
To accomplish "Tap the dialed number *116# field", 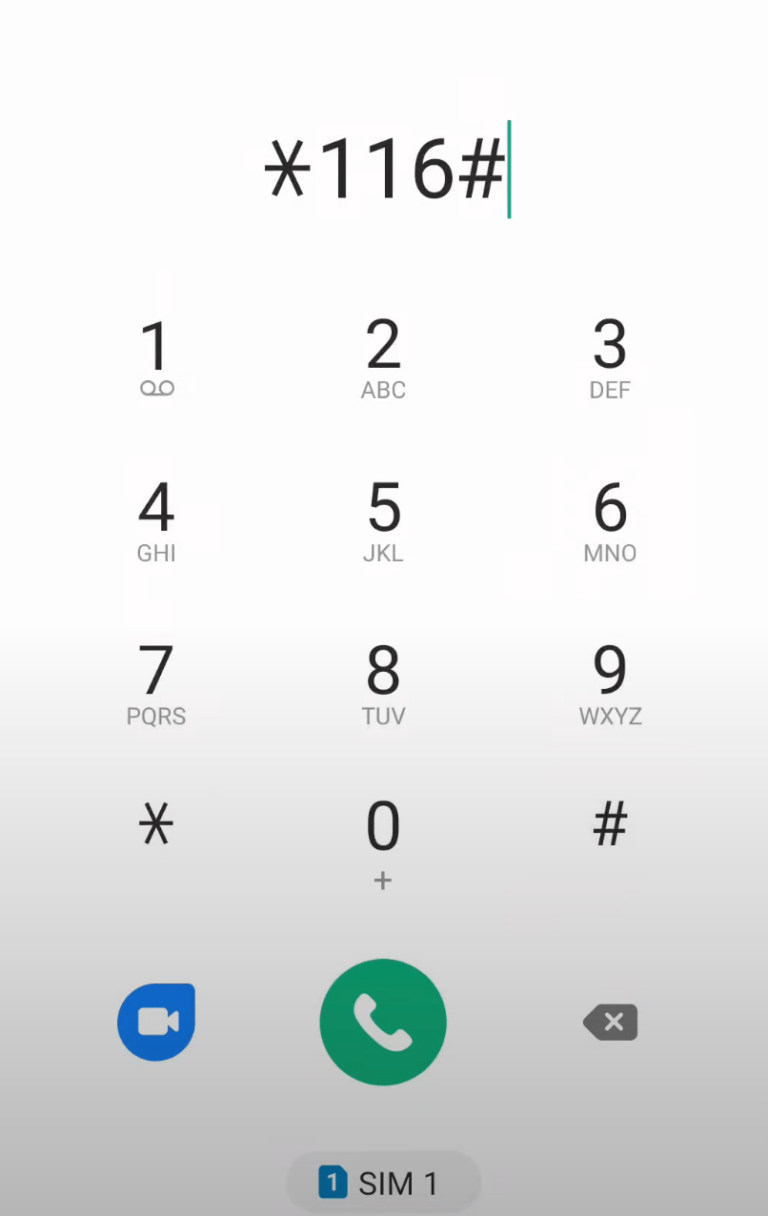I will pos(384,168).
